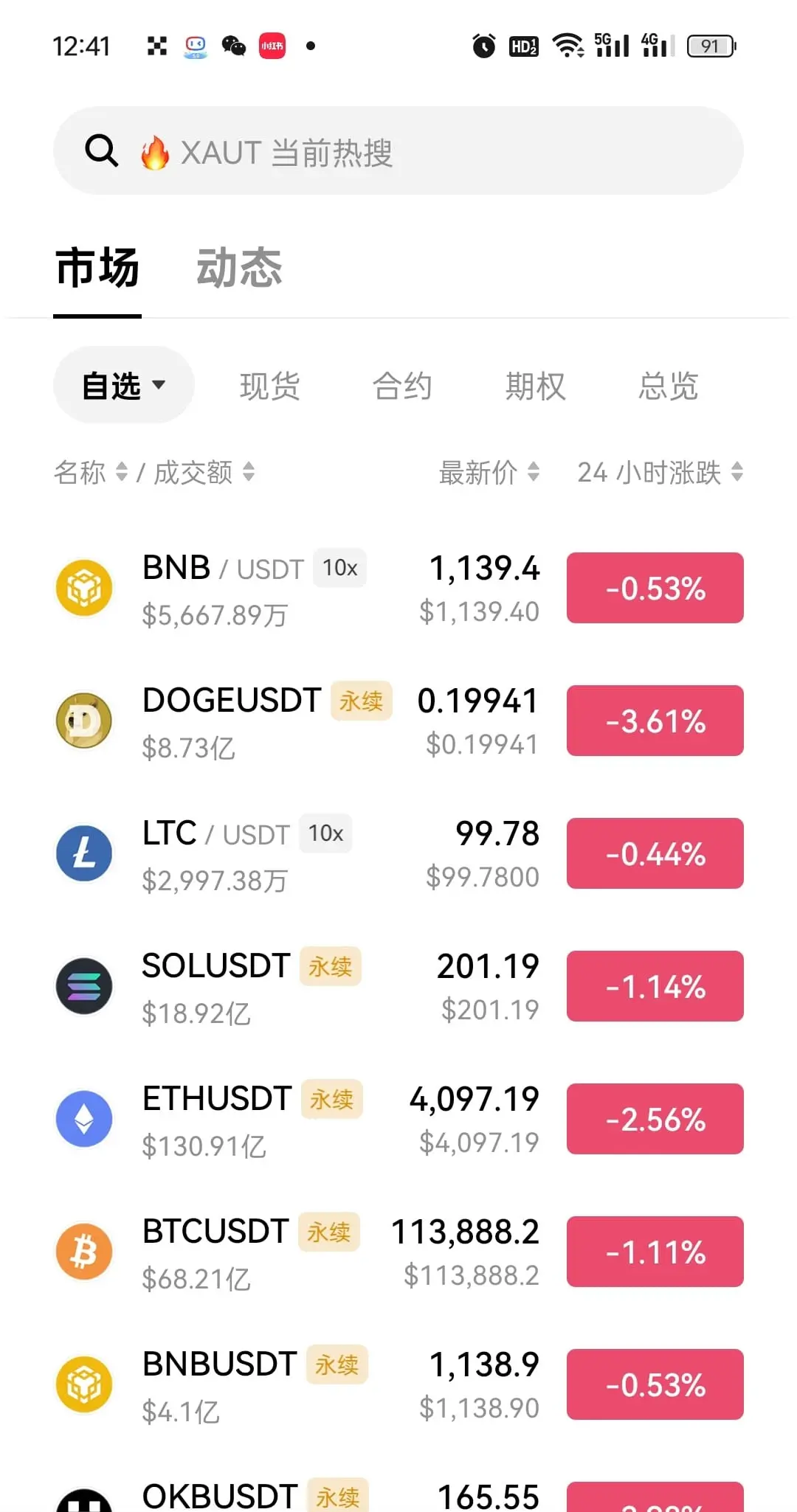
Task: Switch to the 现货 category
Action: [270, 386]
